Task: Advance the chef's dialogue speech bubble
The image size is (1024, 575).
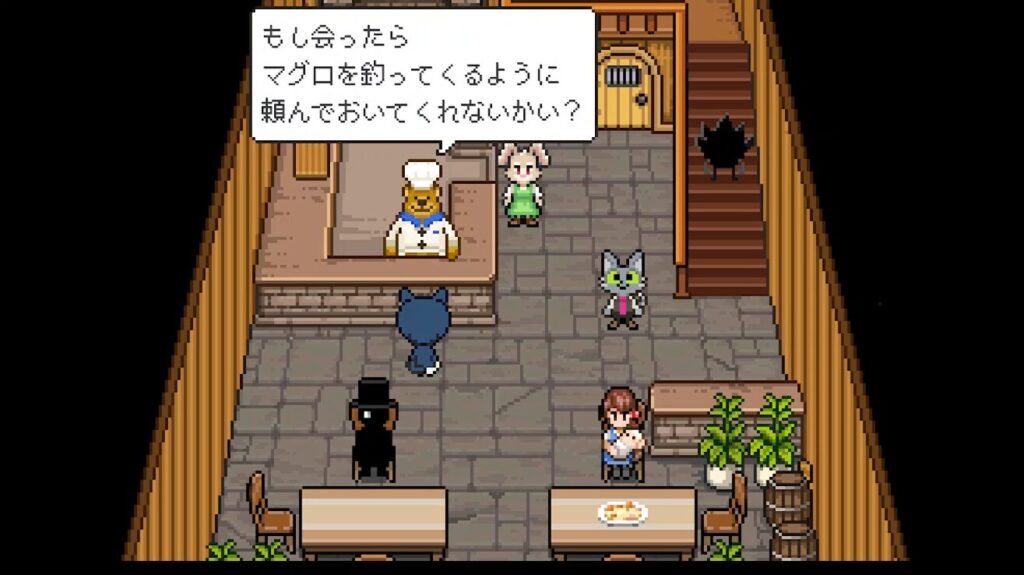Action: point(422,74)
